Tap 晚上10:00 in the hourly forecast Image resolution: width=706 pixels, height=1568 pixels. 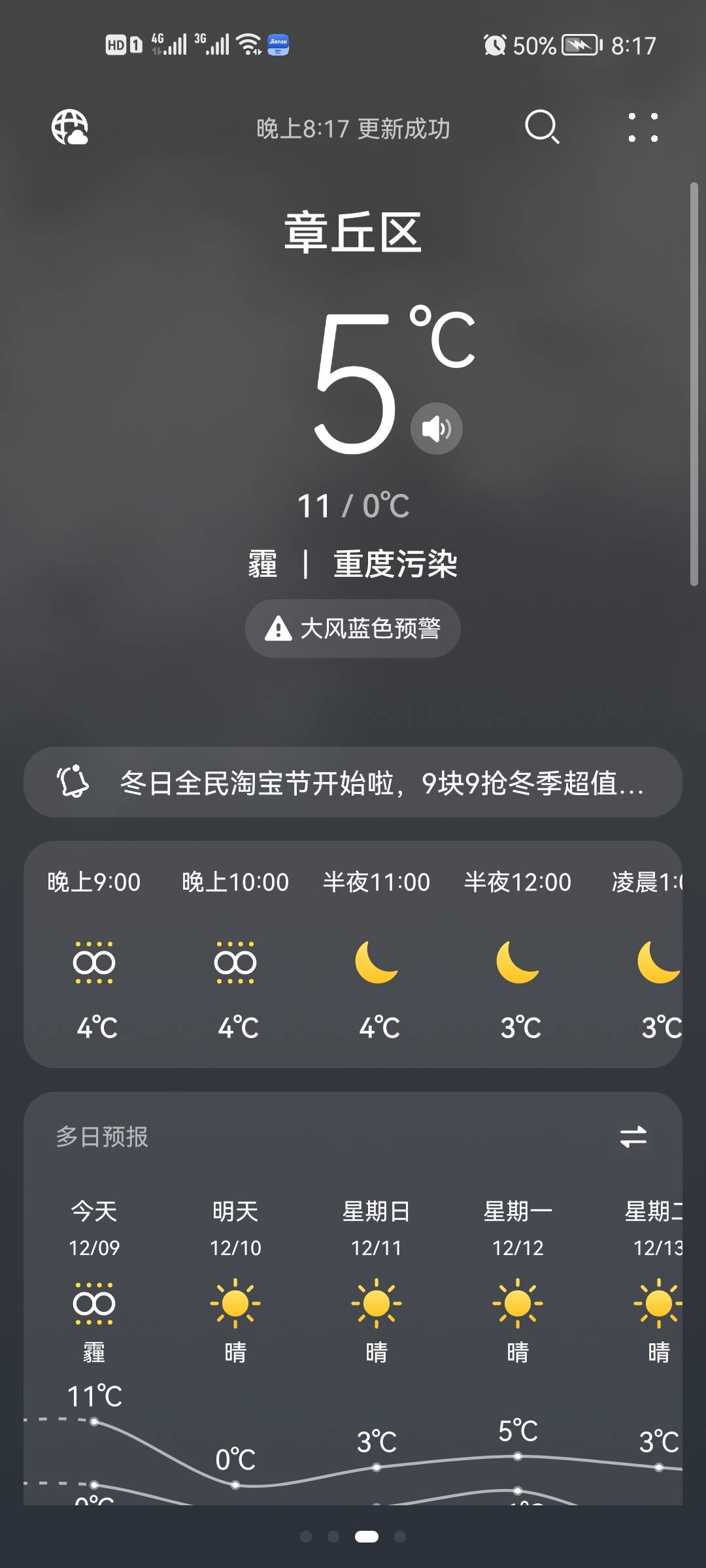235,881
